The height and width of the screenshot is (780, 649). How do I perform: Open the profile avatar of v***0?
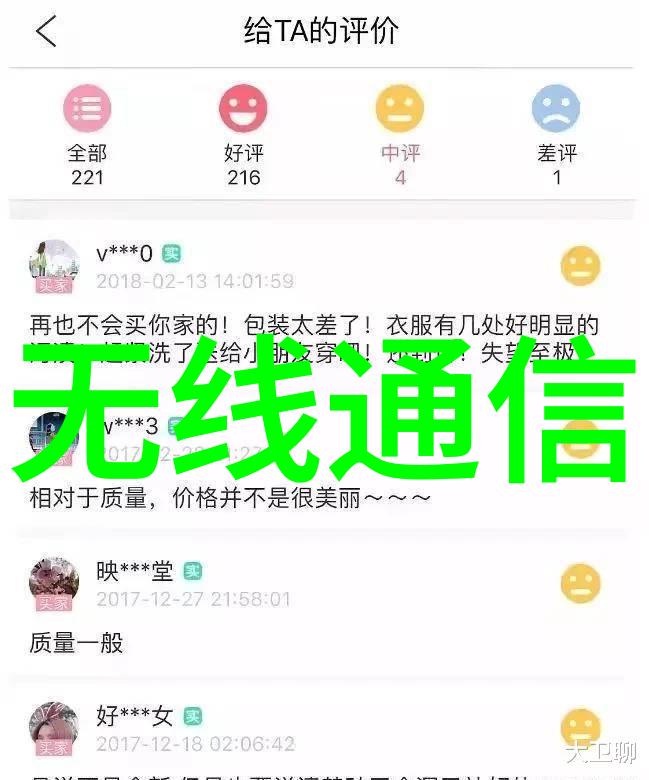[x=54, y=266]
